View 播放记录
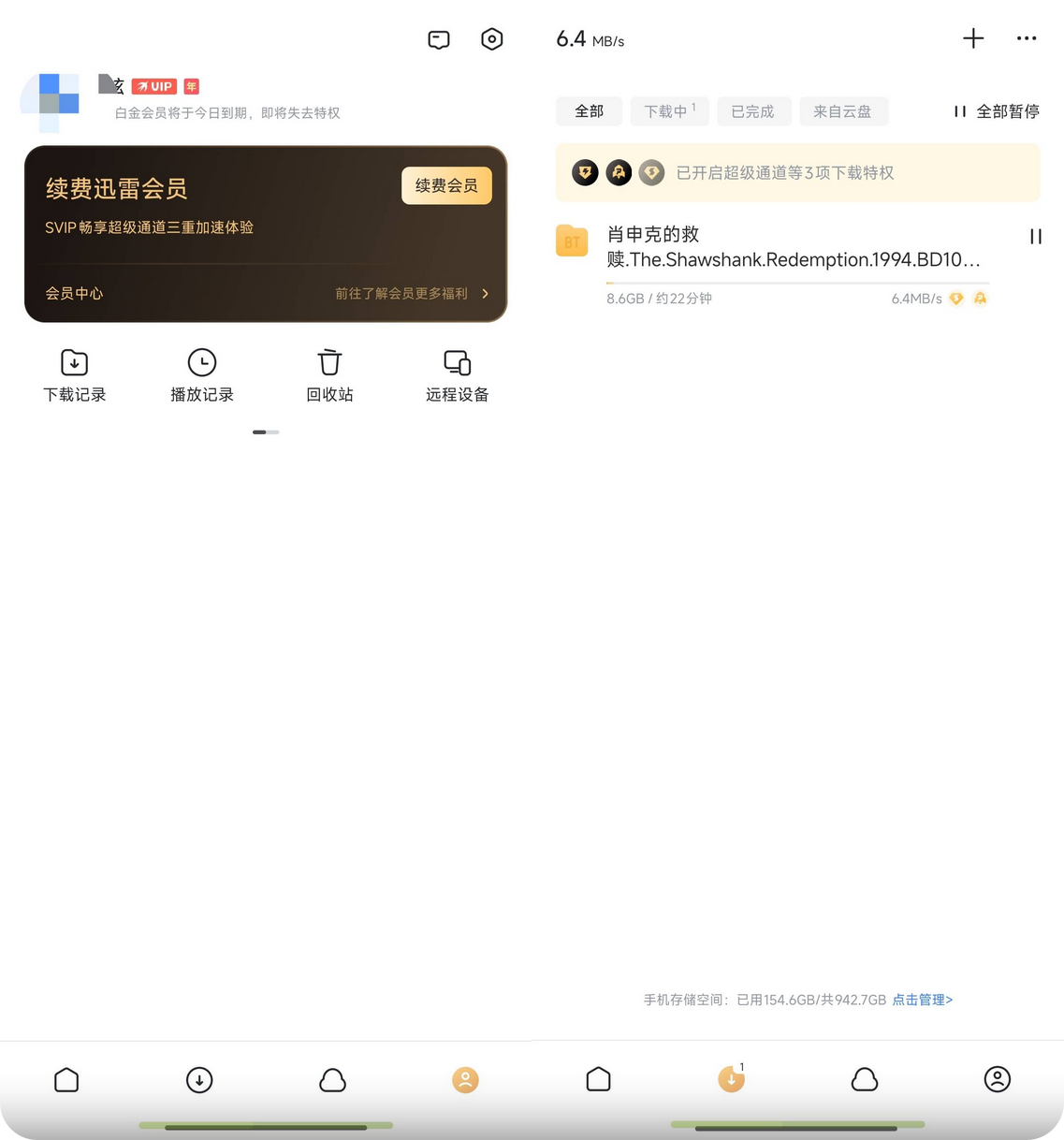1064x1140 pixels. 202,374
